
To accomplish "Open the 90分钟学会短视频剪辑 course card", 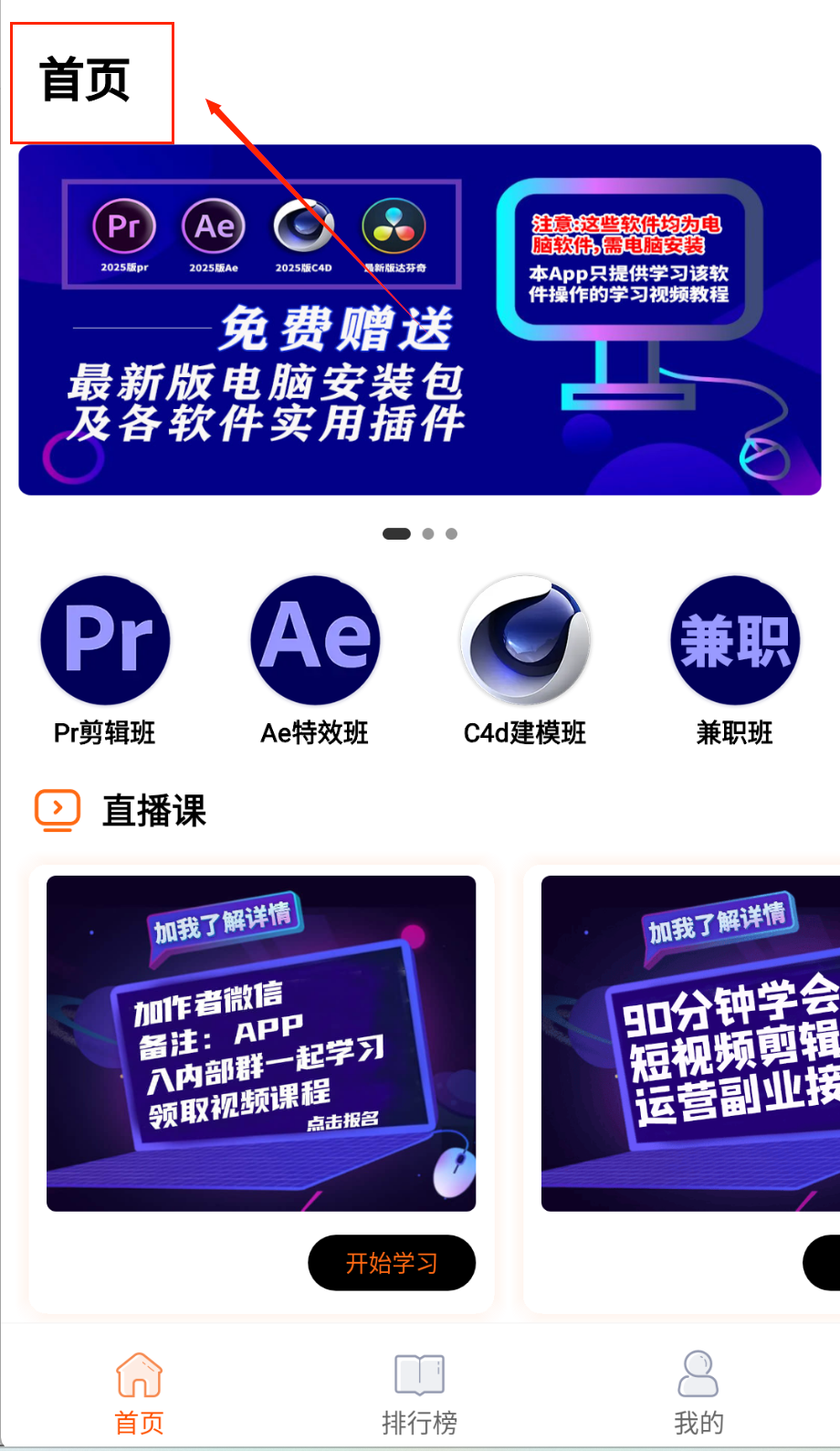I will click(690, 1043).
